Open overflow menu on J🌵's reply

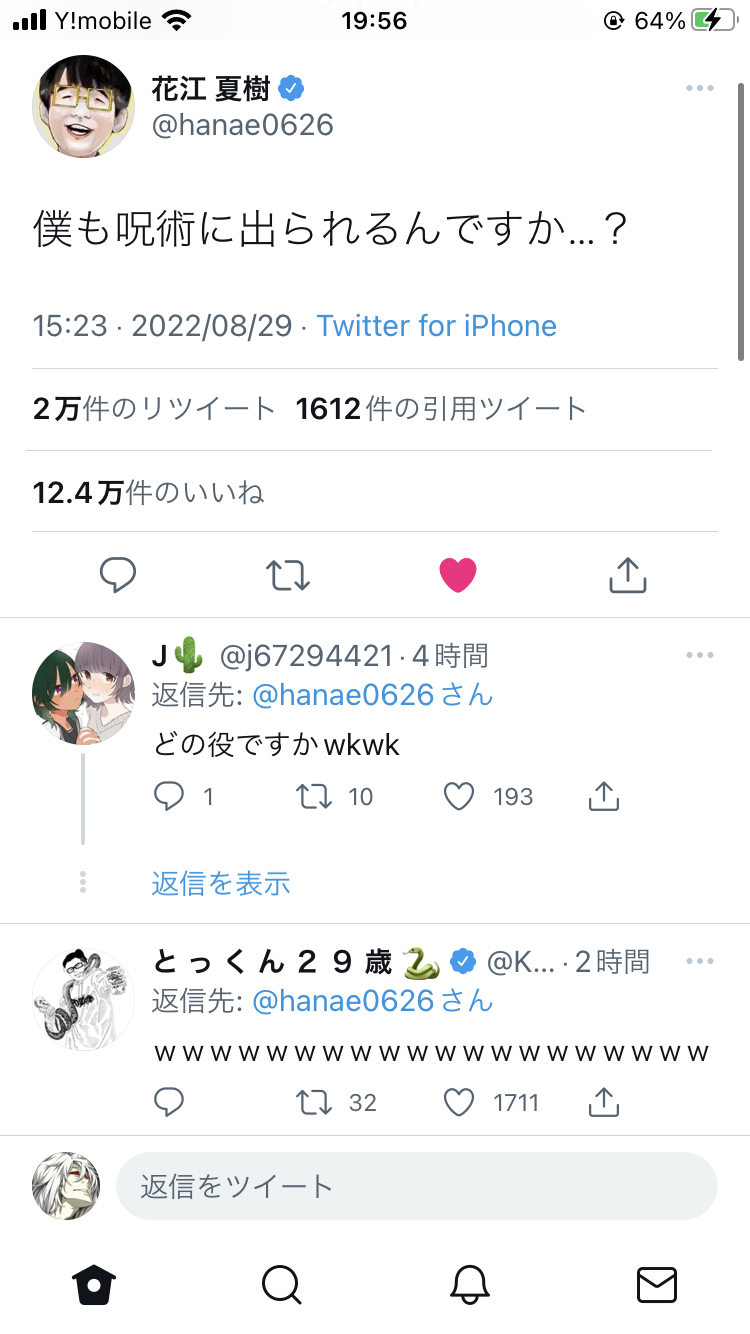click(700, 656)
